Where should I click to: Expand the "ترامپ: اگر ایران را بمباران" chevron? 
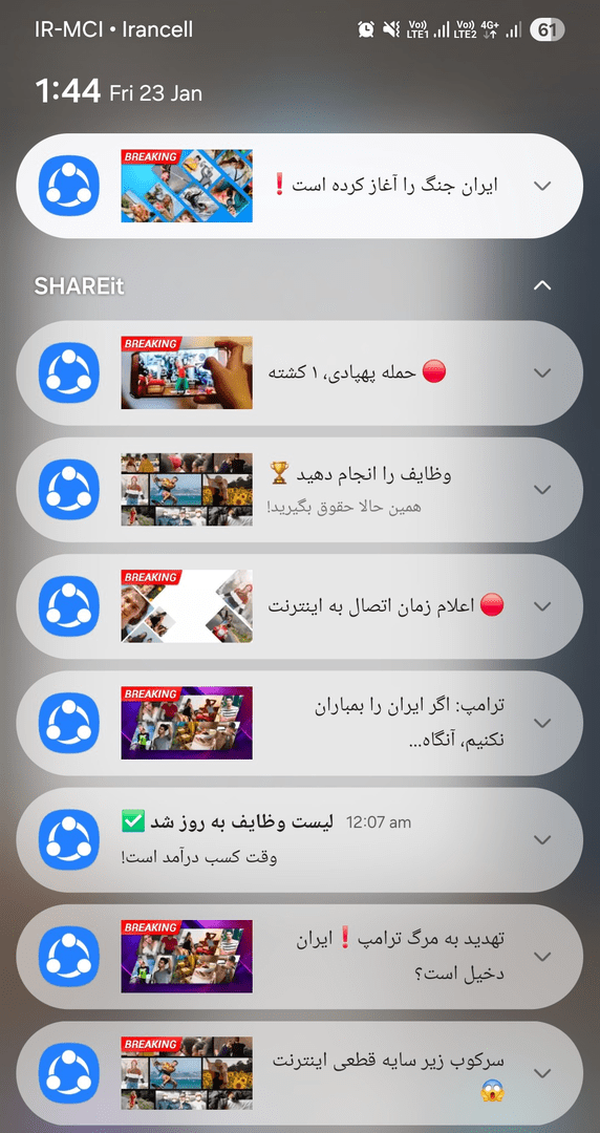coord(542,723)
